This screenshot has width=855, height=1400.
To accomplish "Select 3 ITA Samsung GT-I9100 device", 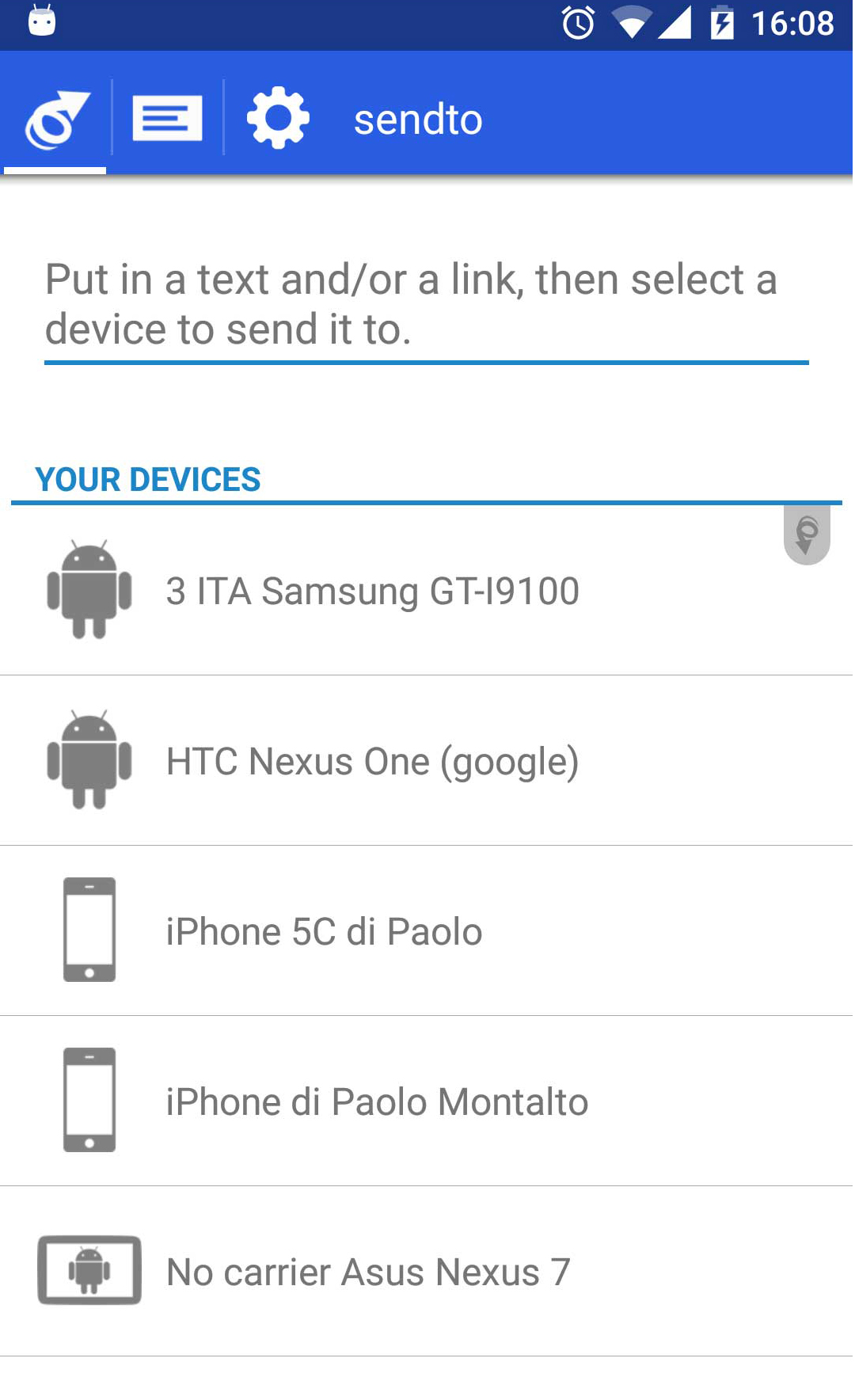I will pyautogui.click(x=372, y=591).
